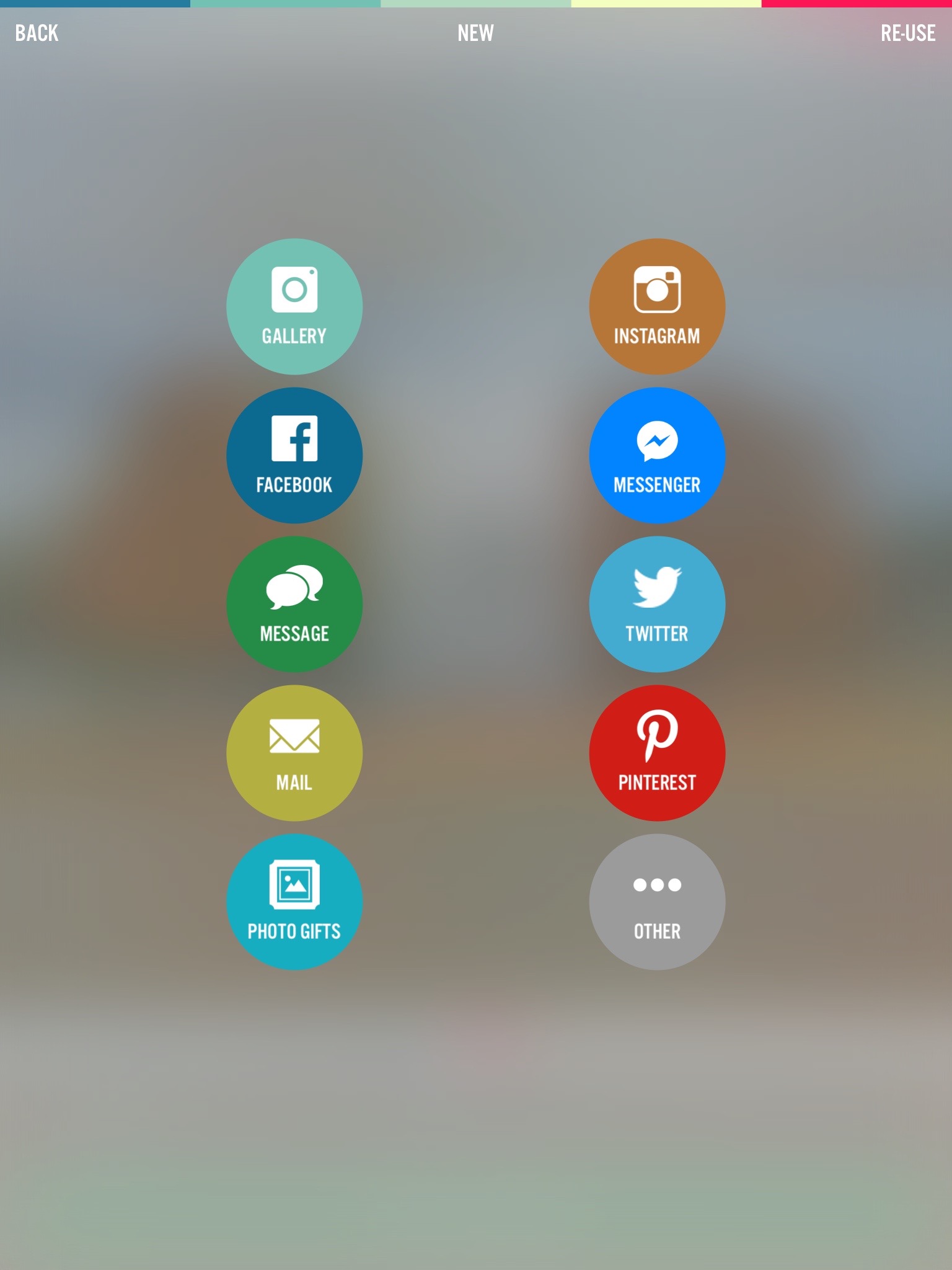
Task: Save the photo to Gallery
Action: [x=294, y=306]
